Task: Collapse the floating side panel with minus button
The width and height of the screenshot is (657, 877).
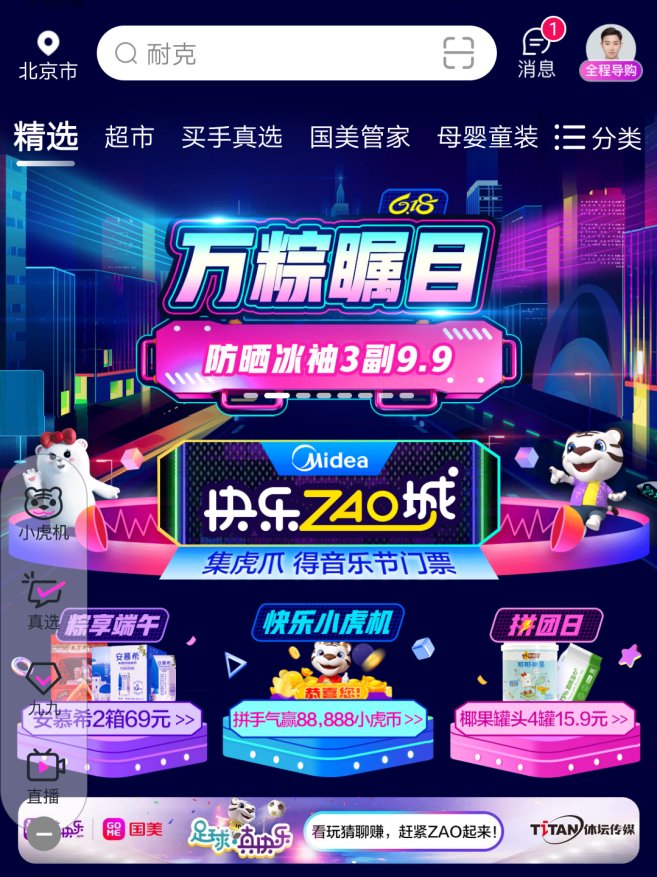Action: (x=43, y=832)
